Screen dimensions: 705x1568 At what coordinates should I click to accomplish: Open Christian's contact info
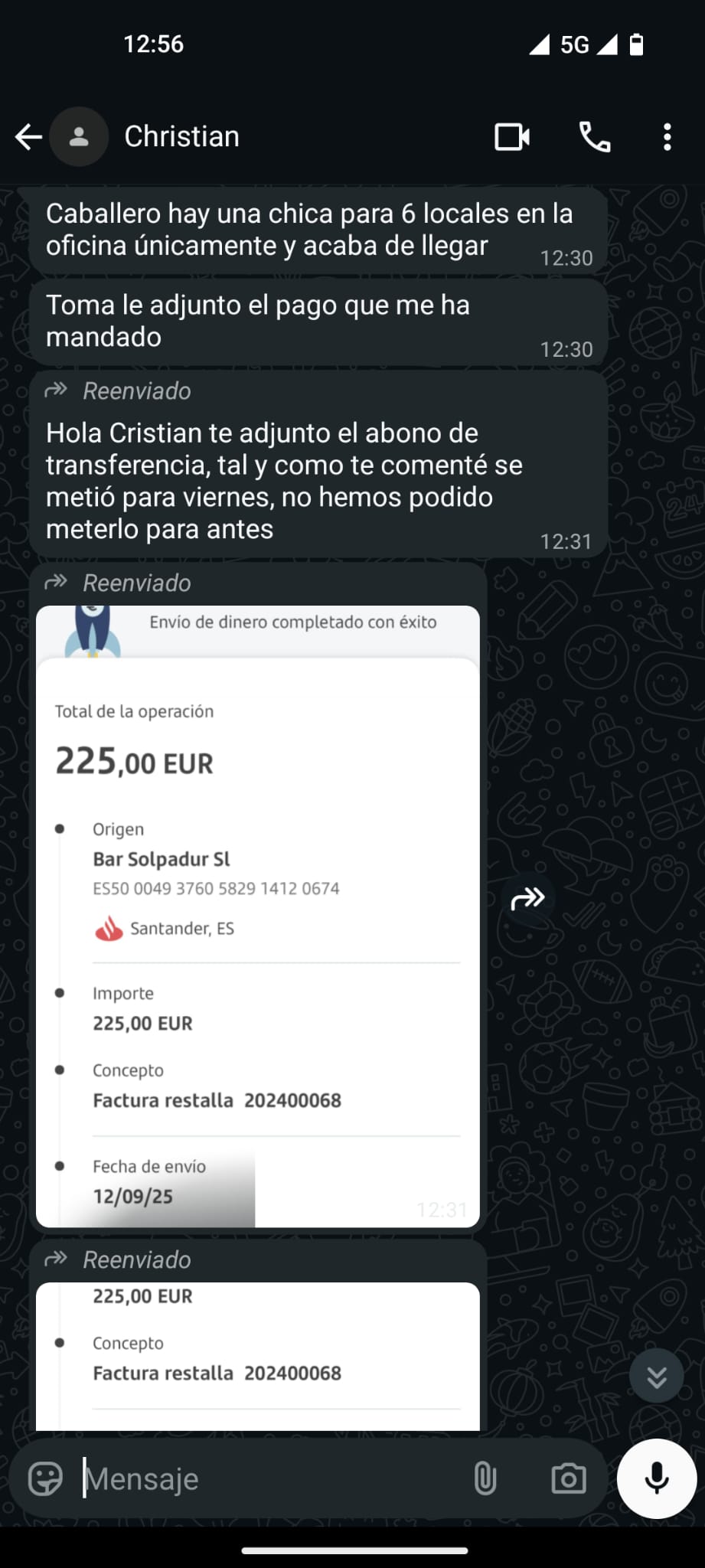(x=181, y=137)
